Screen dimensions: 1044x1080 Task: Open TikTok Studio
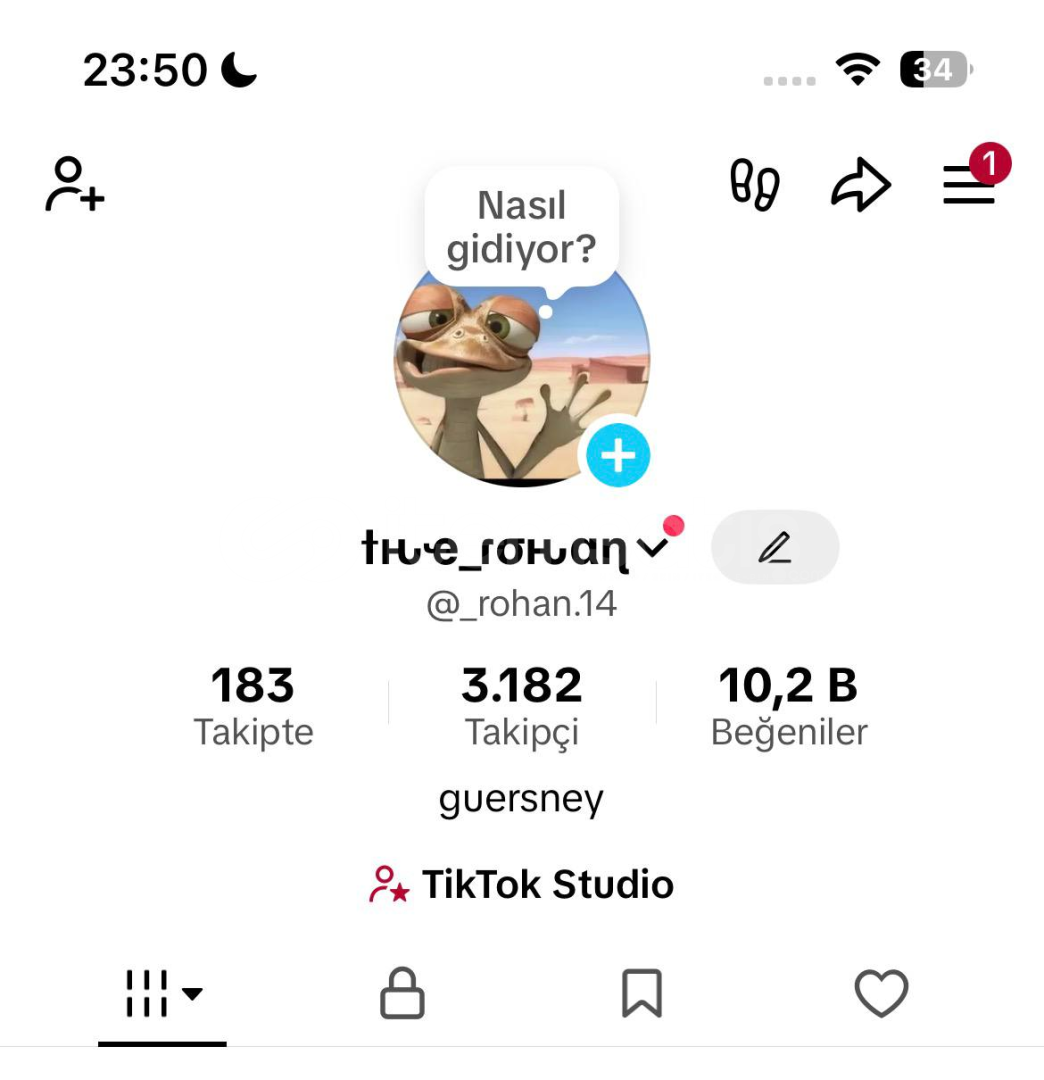(521, 884)
